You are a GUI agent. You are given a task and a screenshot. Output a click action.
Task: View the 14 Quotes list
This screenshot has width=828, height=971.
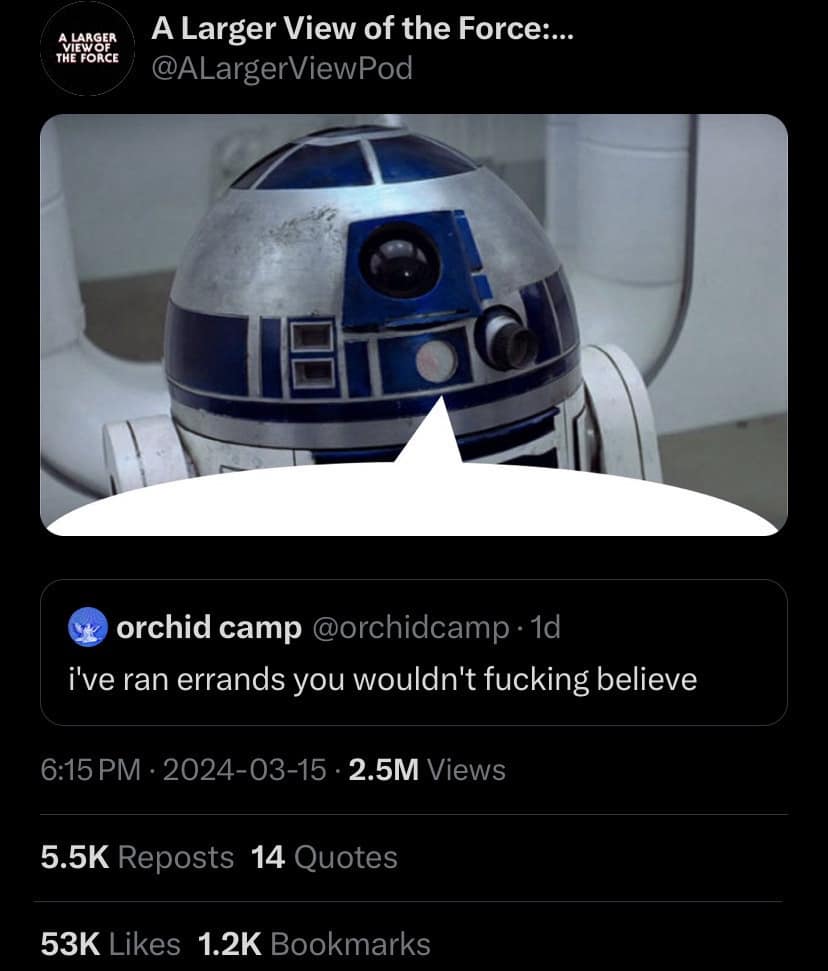point(325,857)
